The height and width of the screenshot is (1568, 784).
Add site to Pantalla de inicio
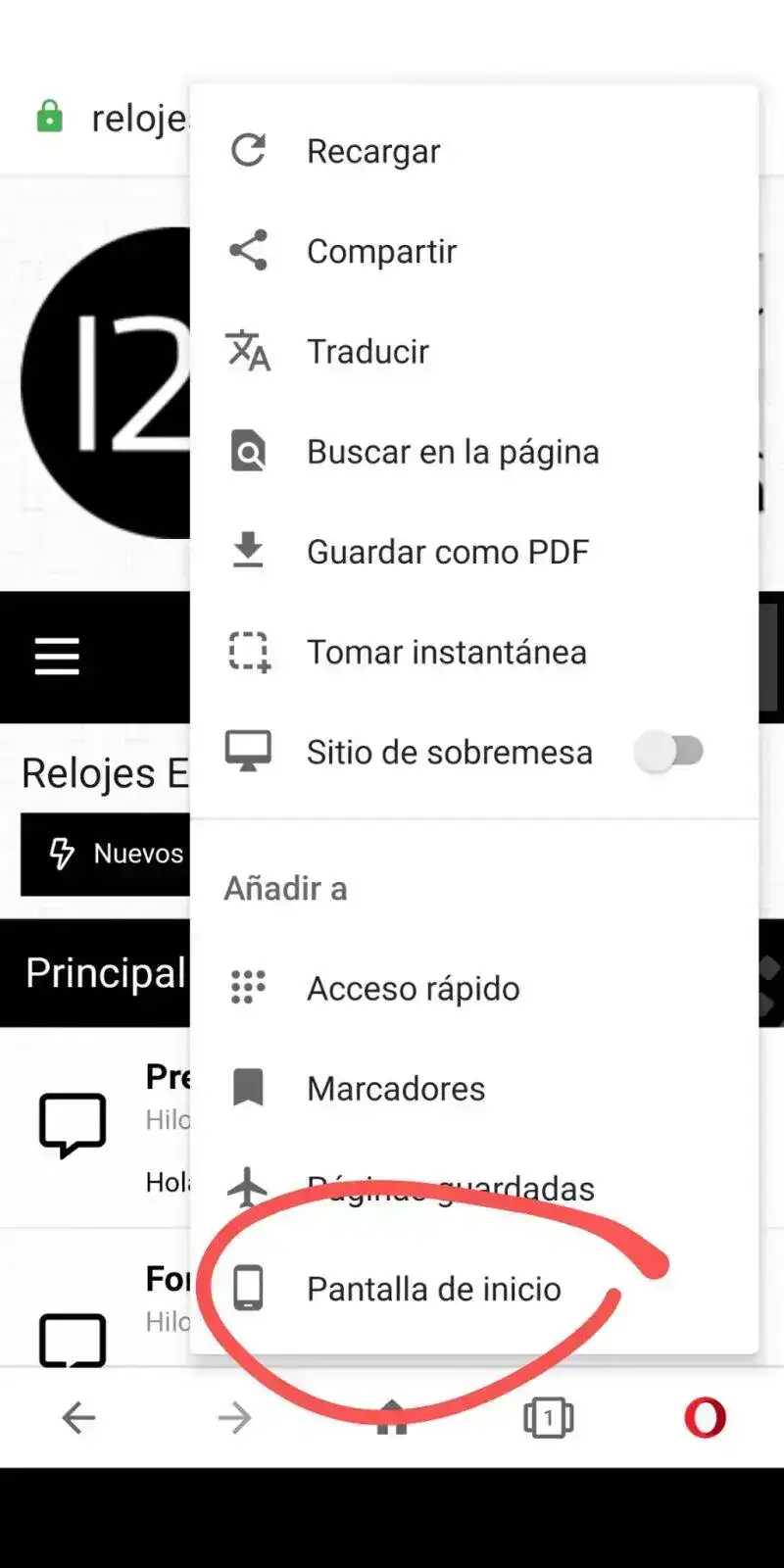tap(433, 1289)
